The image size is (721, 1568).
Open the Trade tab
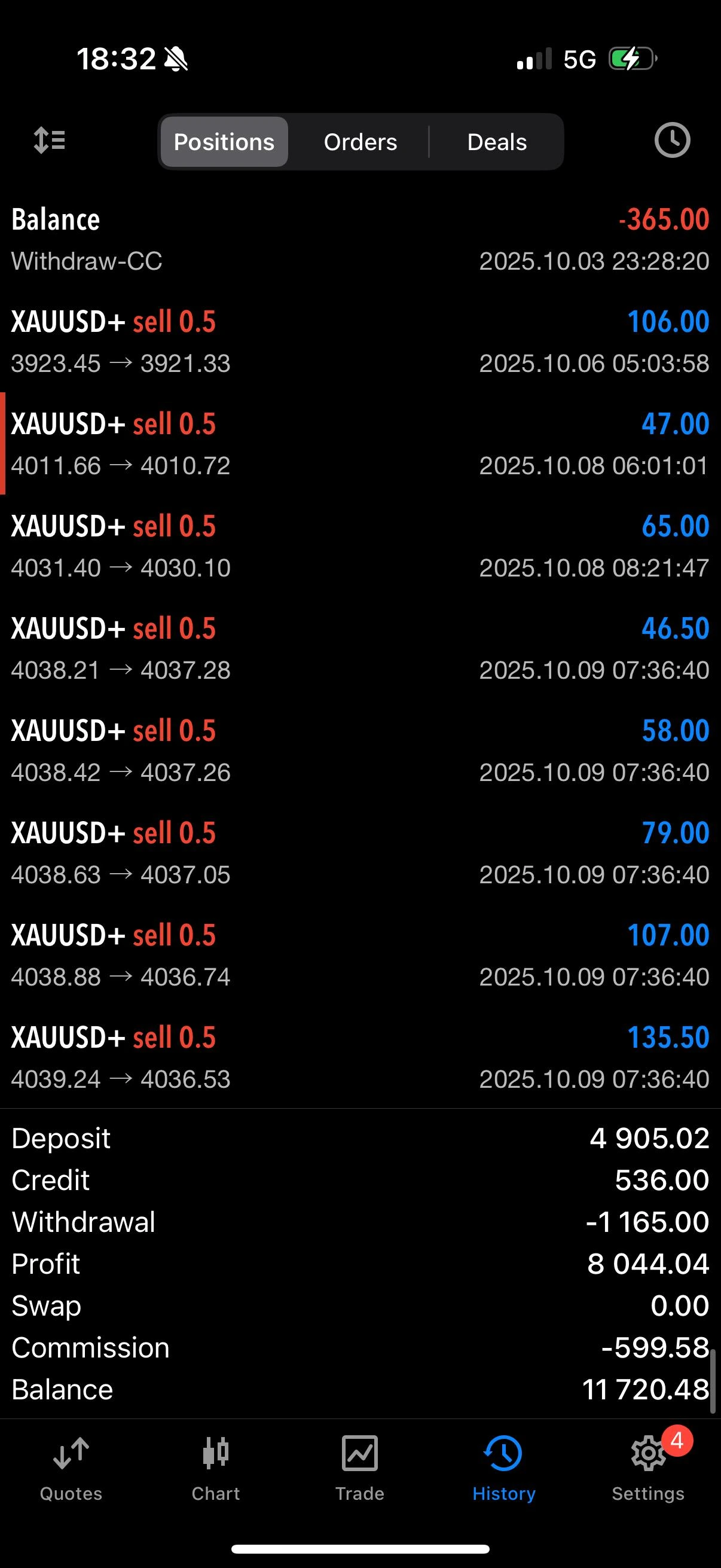359,1468
